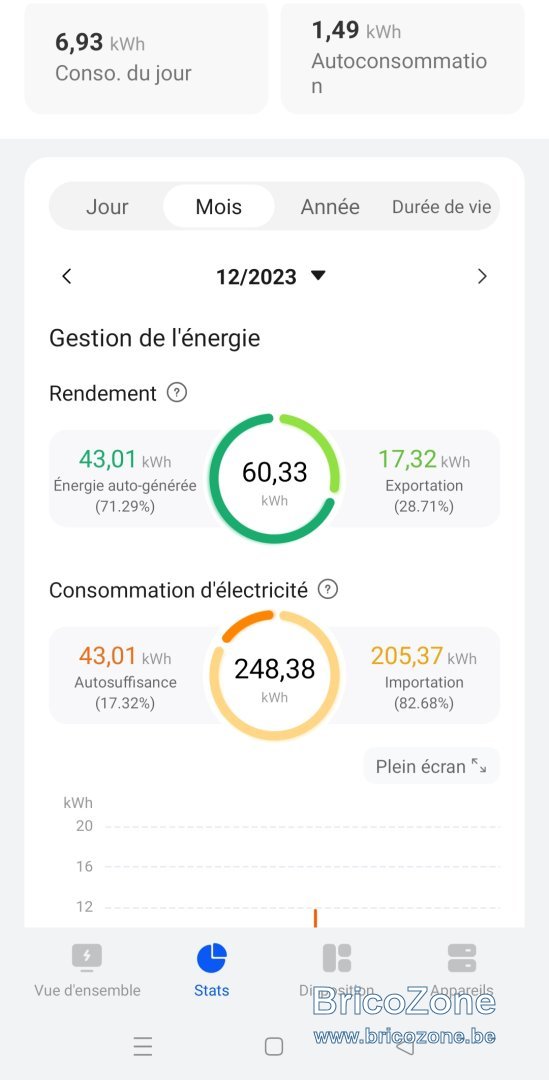Go to the next month arrow
Viewport: 549px width, 1080px height.
(x=482, y=276)
